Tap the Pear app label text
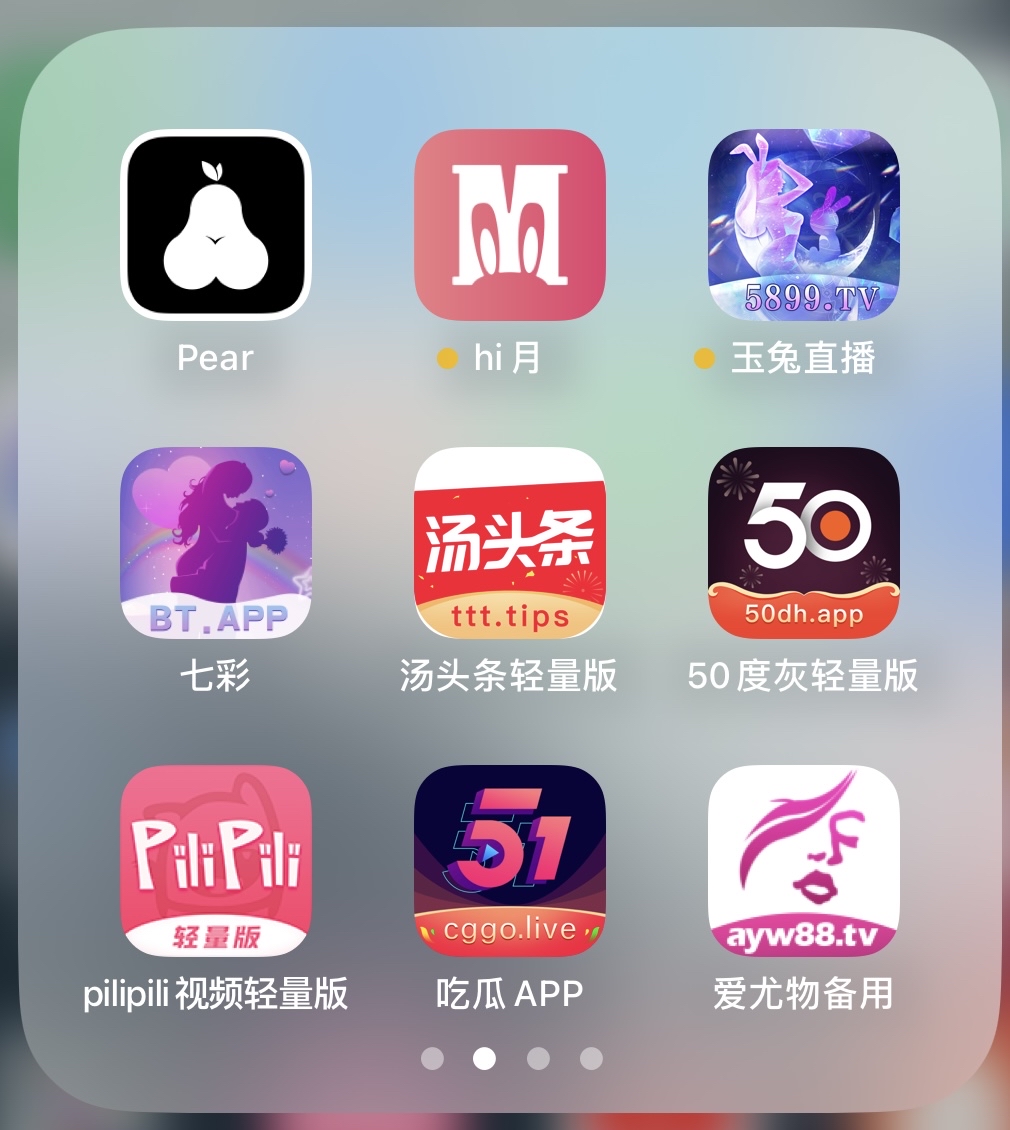This screenshot has width=1010, height=1130. coord(216,359)
